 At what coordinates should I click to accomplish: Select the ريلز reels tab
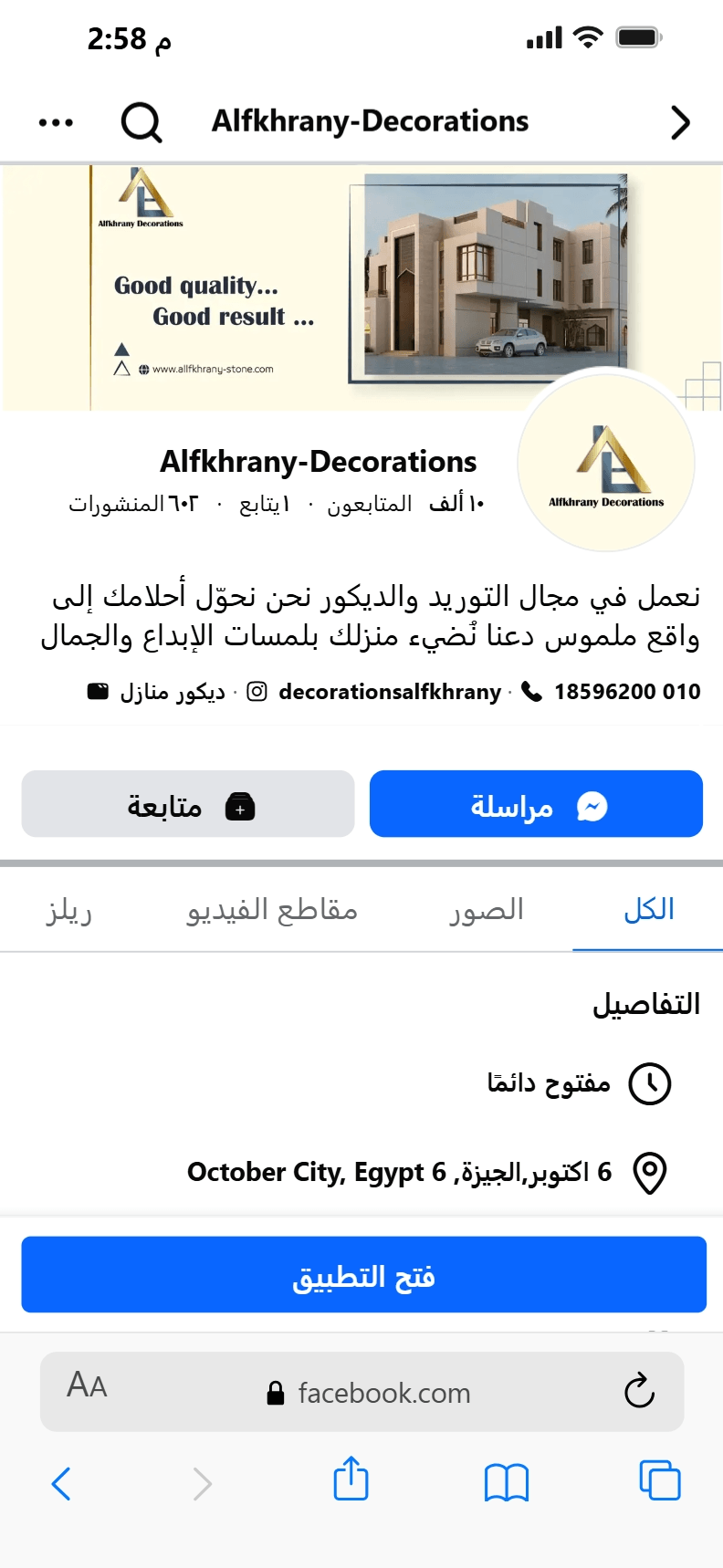(69, 910)
